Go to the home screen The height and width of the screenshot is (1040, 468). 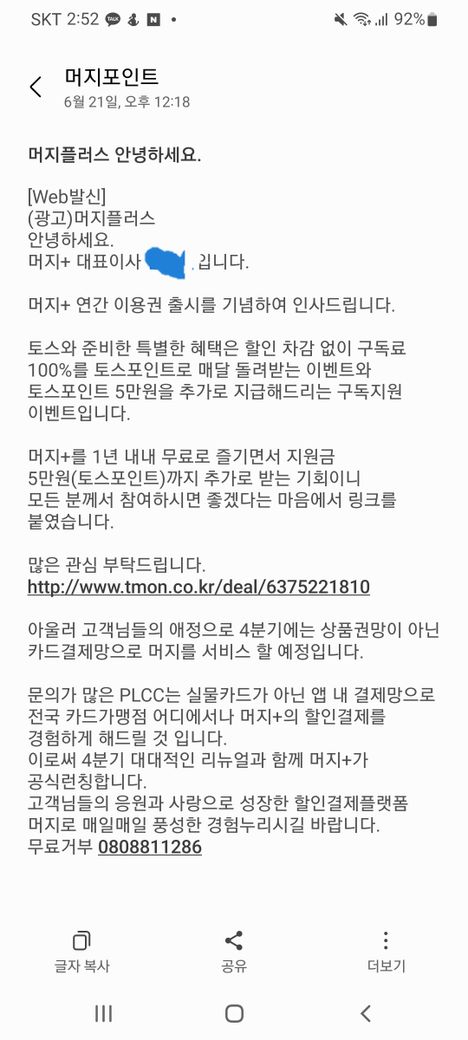[x=234, y=1013]
